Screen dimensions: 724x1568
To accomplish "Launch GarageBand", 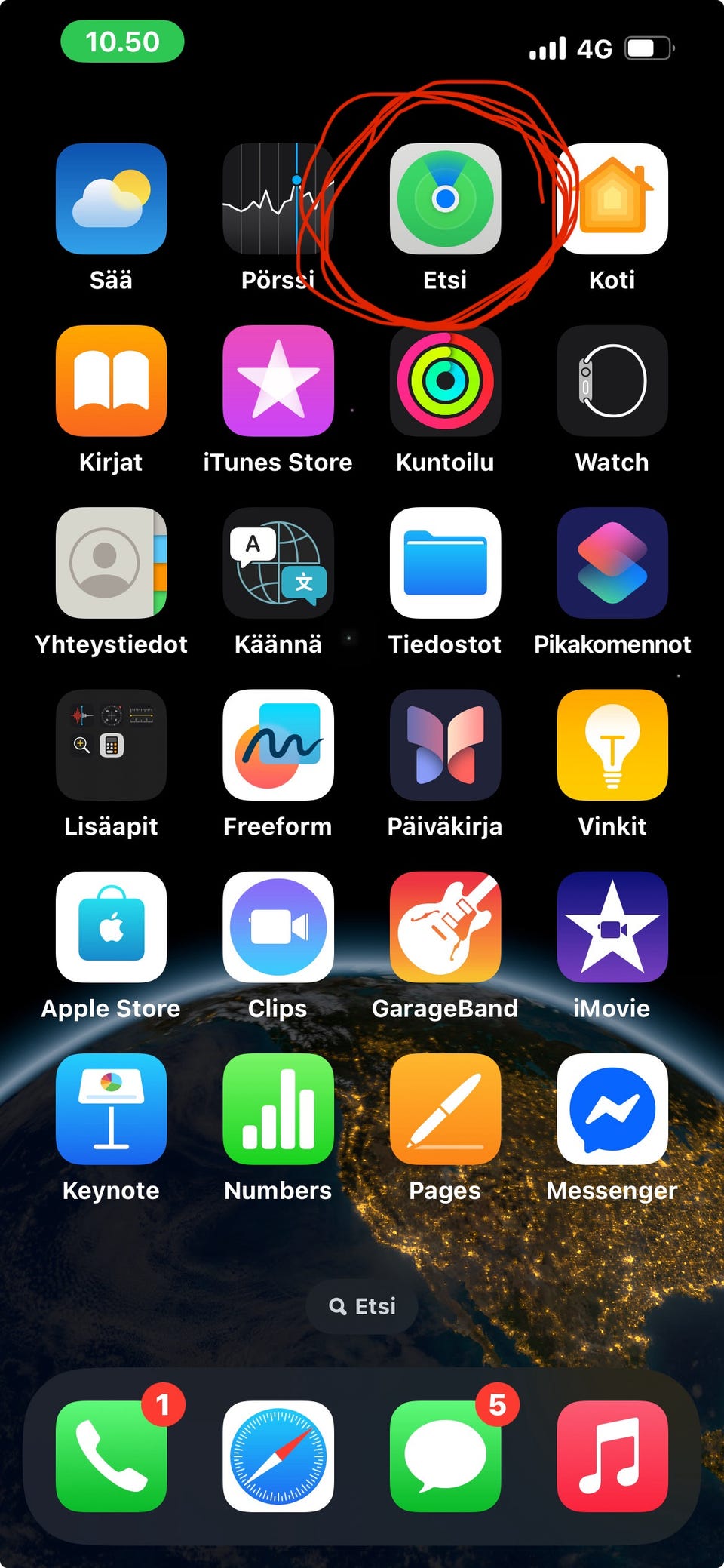I will [x=445, y=927].
